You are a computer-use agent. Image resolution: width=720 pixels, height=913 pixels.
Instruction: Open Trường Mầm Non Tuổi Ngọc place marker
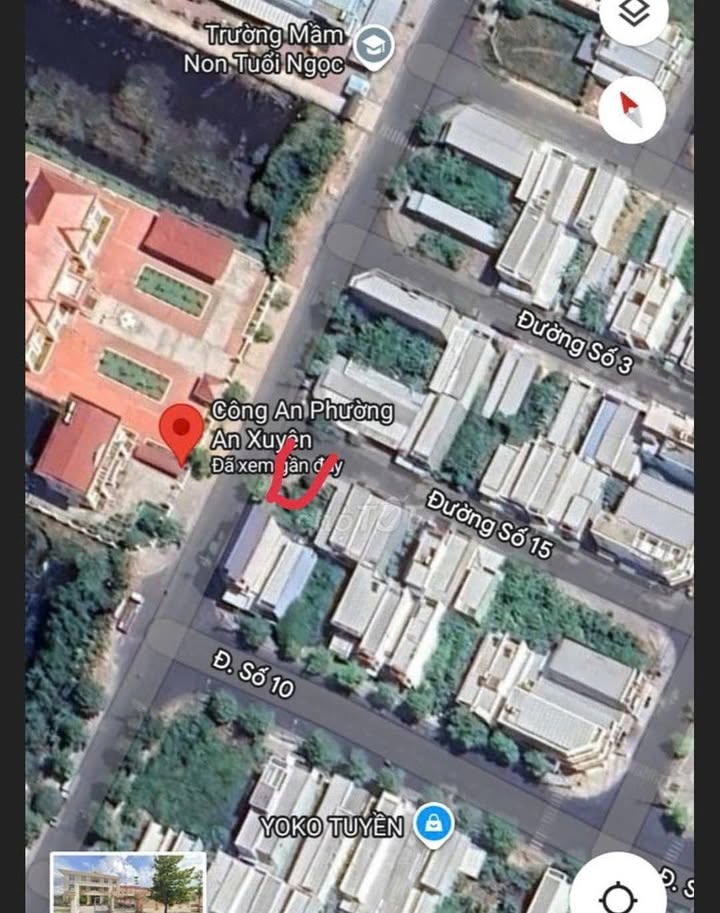pos(373,46)
